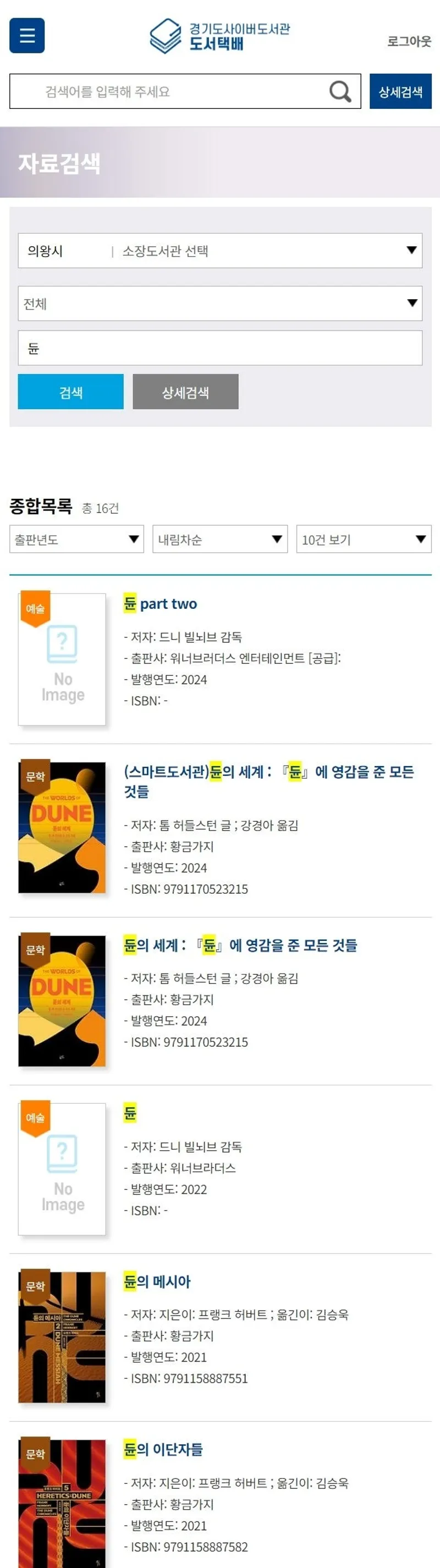Expand the 전체 category dropdown
This screenshot has width=440, height=1568.
click(219, 303)
